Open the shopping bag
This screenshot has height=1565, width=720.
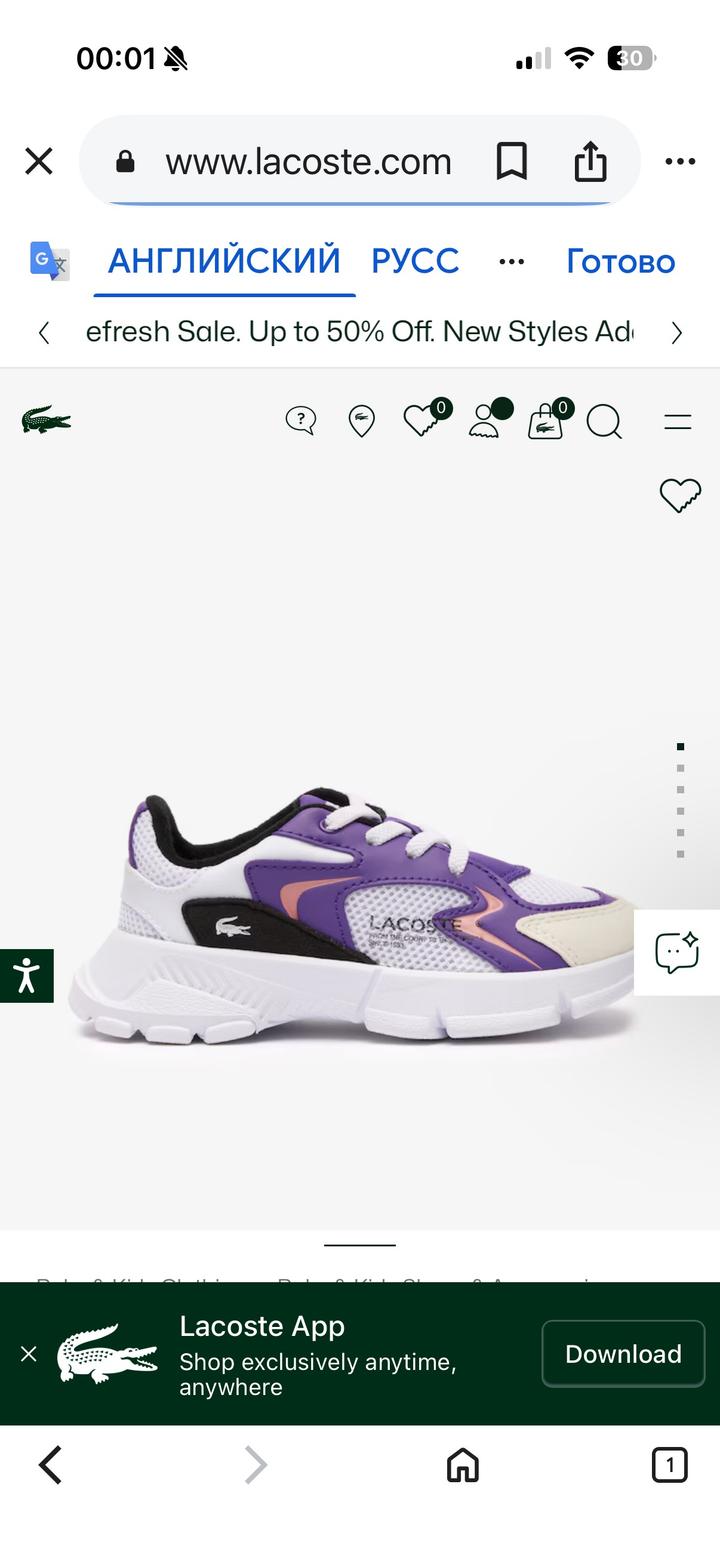[546, 421]
